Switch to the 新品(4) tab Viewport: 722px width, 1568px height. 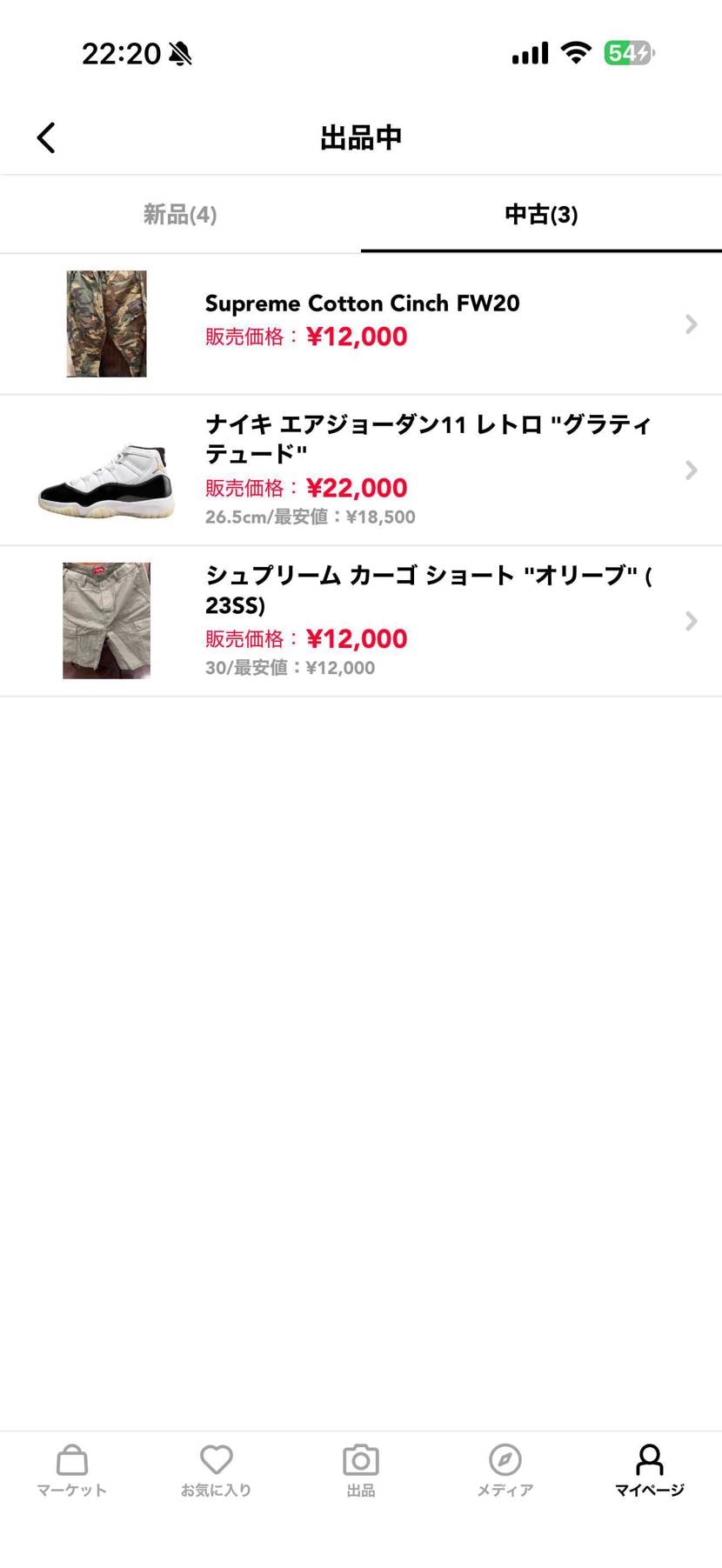(180, 214)
